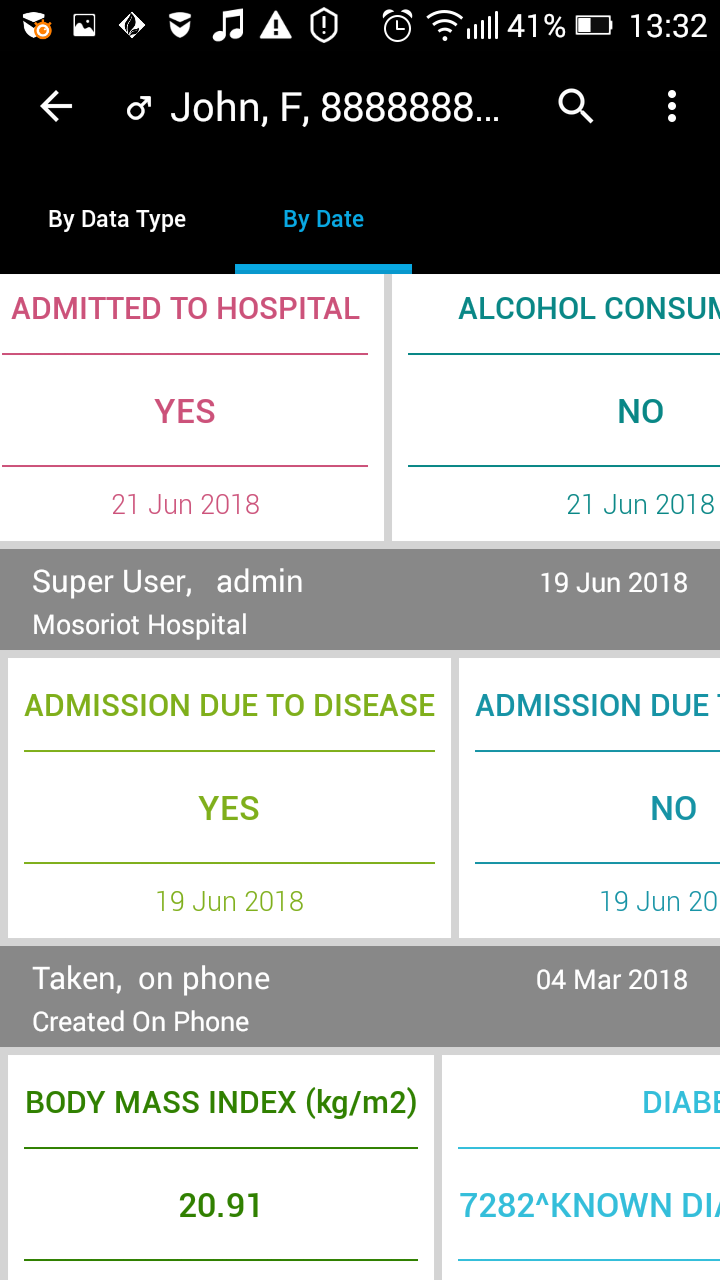Open the Diabetes card with 7282^KNOWN value

point(581,1167)
